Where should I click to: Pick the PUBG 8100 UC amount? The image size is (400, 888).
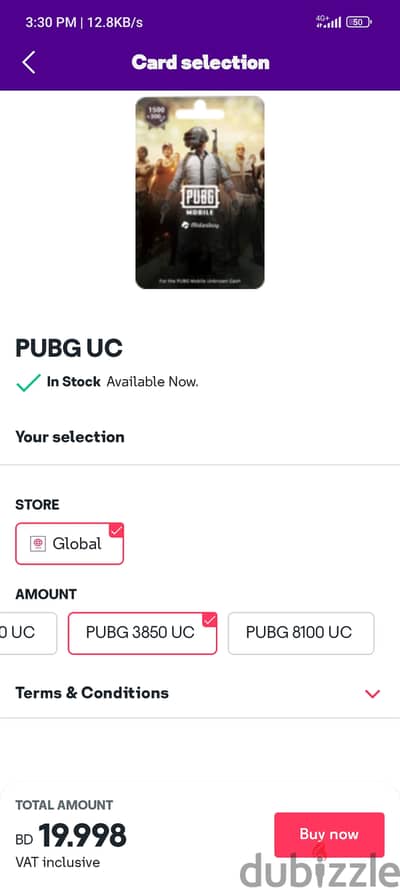(x=301, y=633)
